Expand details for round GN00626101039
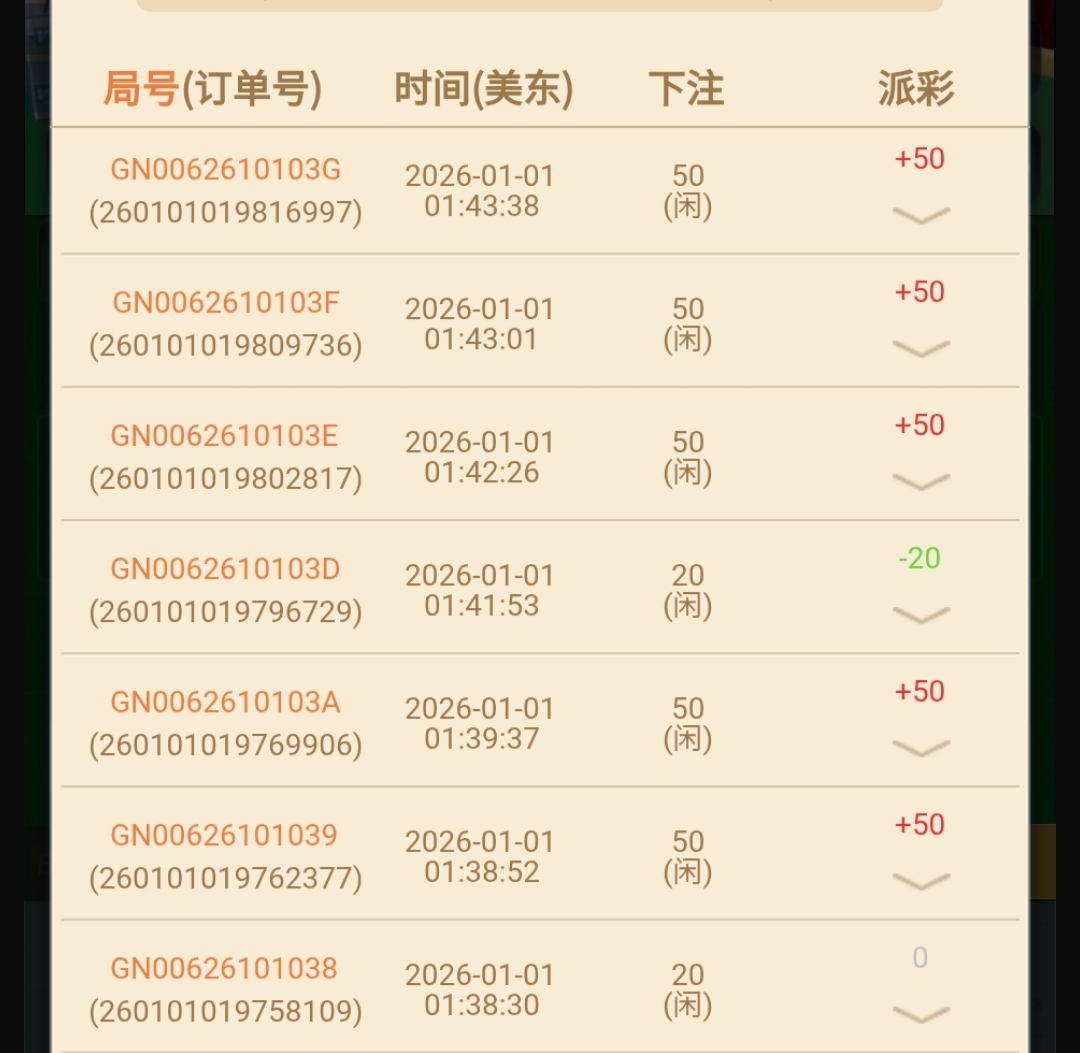Image resolution: width=1080 pixels, height=1053 pixels. 920,880
